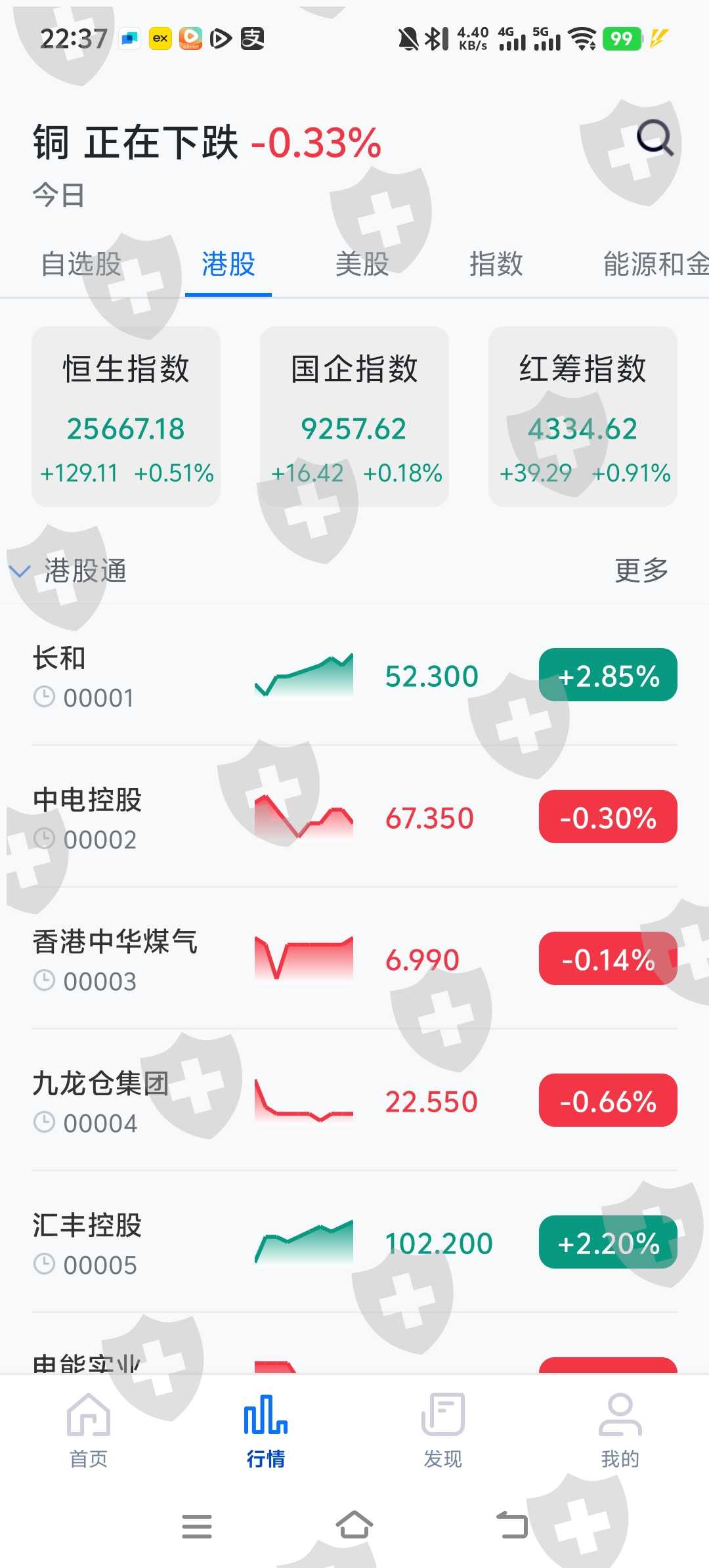View the 国企指数 index card
Viewport: 709px width, 1568px height.
(354, 416)
